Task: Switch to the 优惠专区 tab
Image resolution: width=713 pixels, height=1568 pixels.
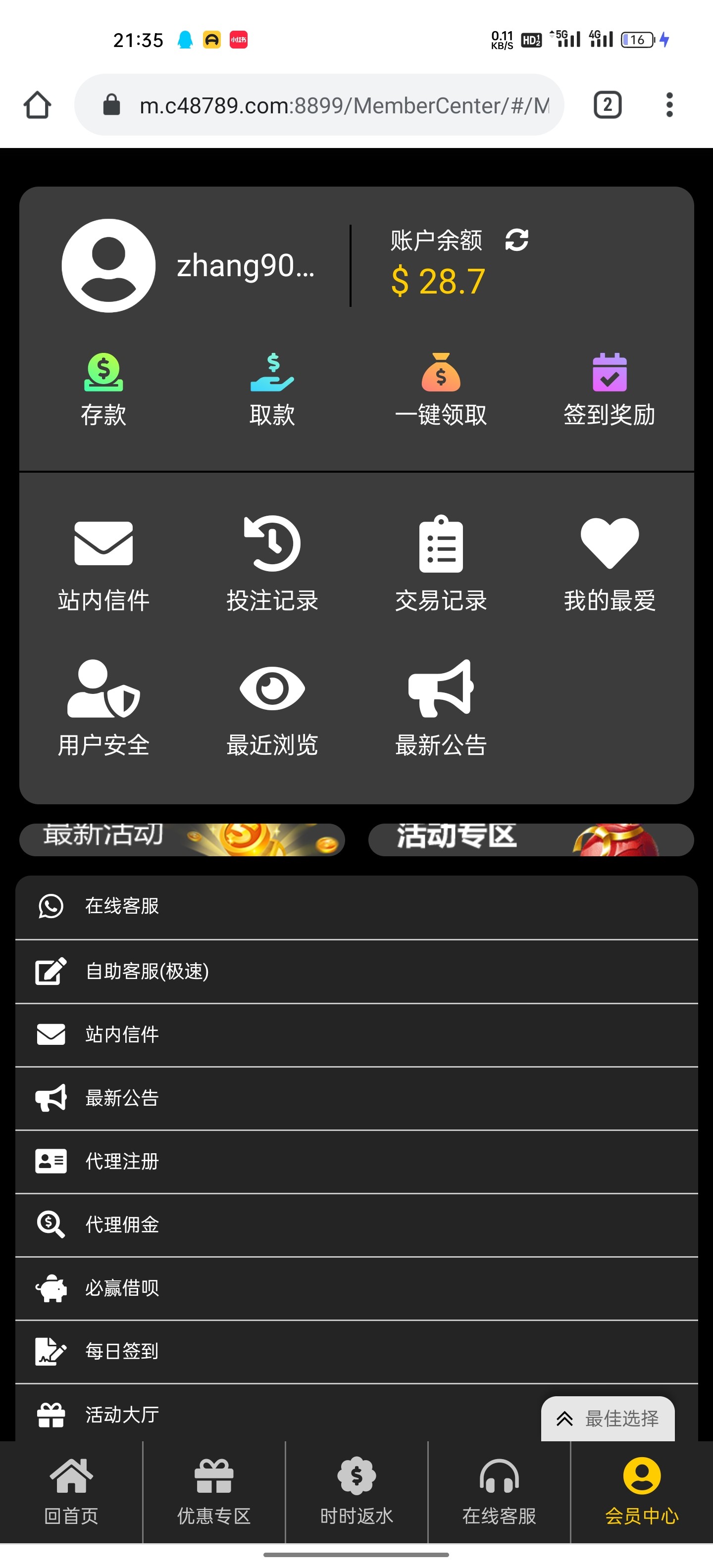Action: 214,1491
